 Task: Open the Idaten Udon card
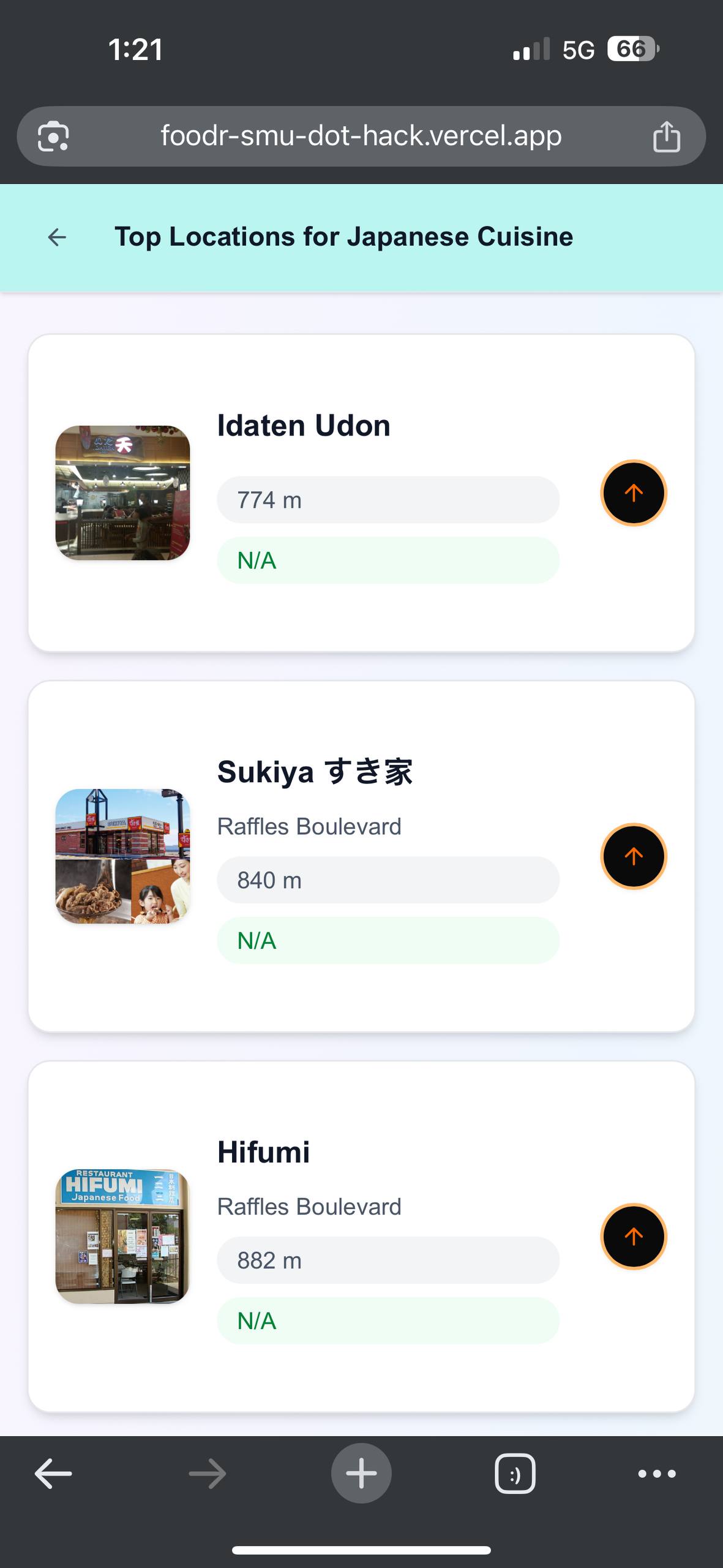[361, 493]
